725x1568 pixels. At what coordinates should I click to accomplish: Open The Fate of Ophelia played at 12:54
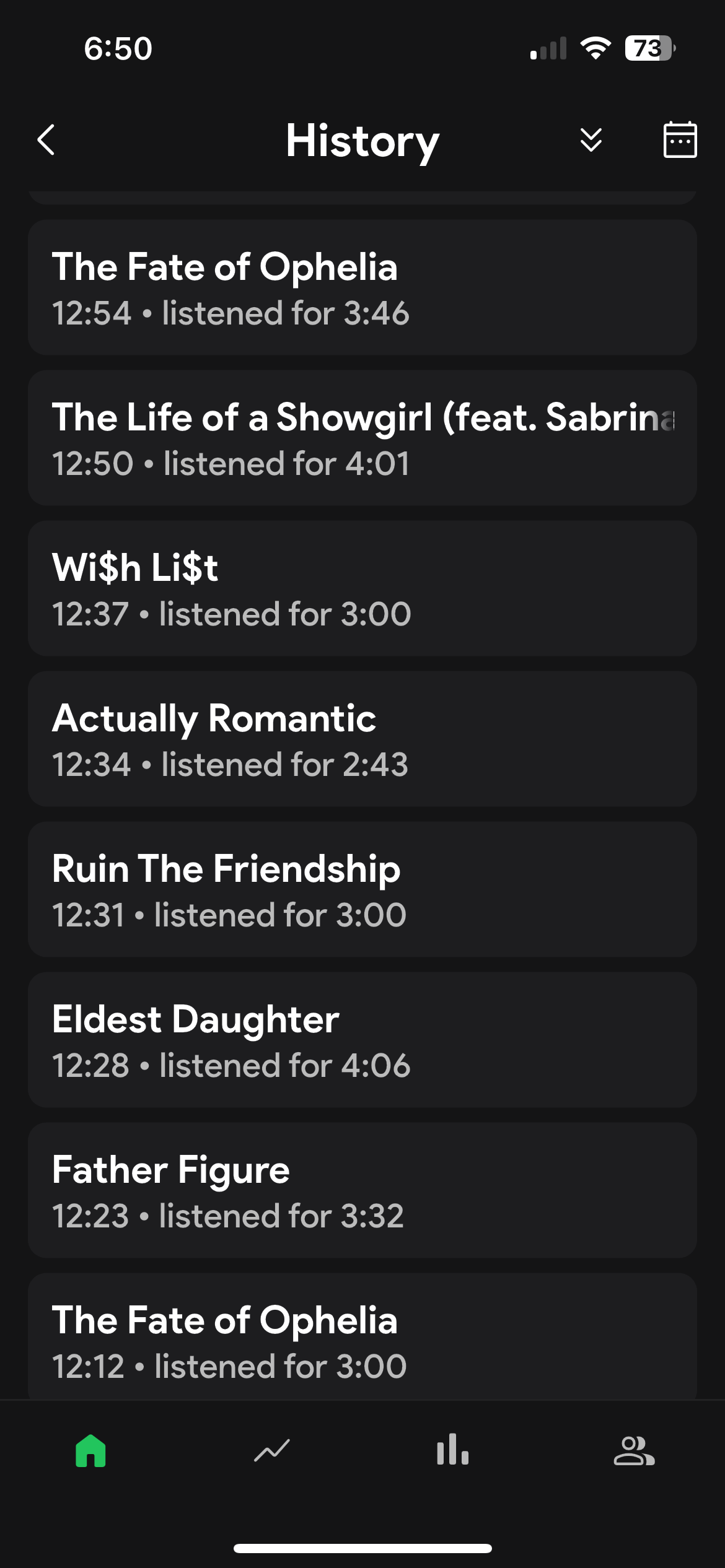362,287
